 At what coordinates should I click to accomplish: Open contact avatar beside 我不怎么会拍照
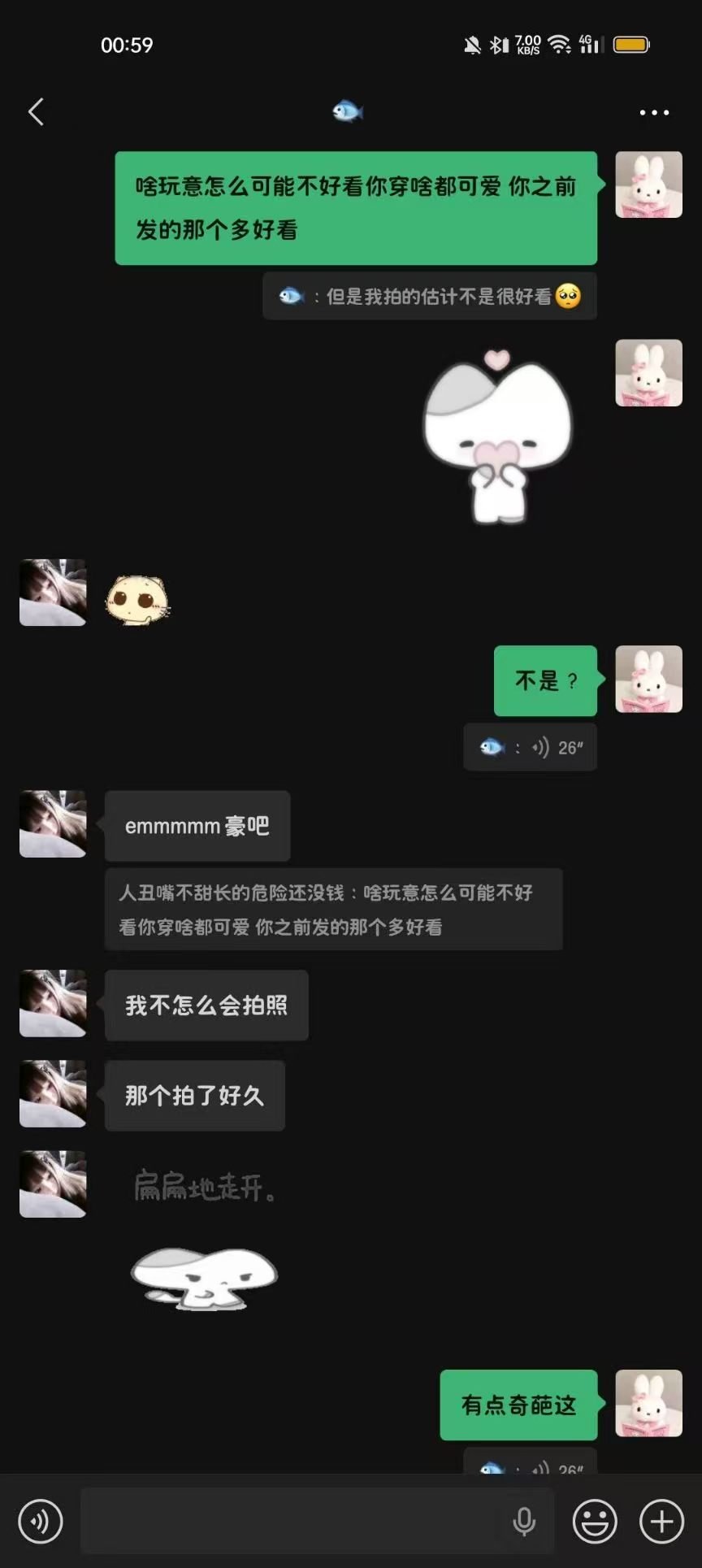53,1003
